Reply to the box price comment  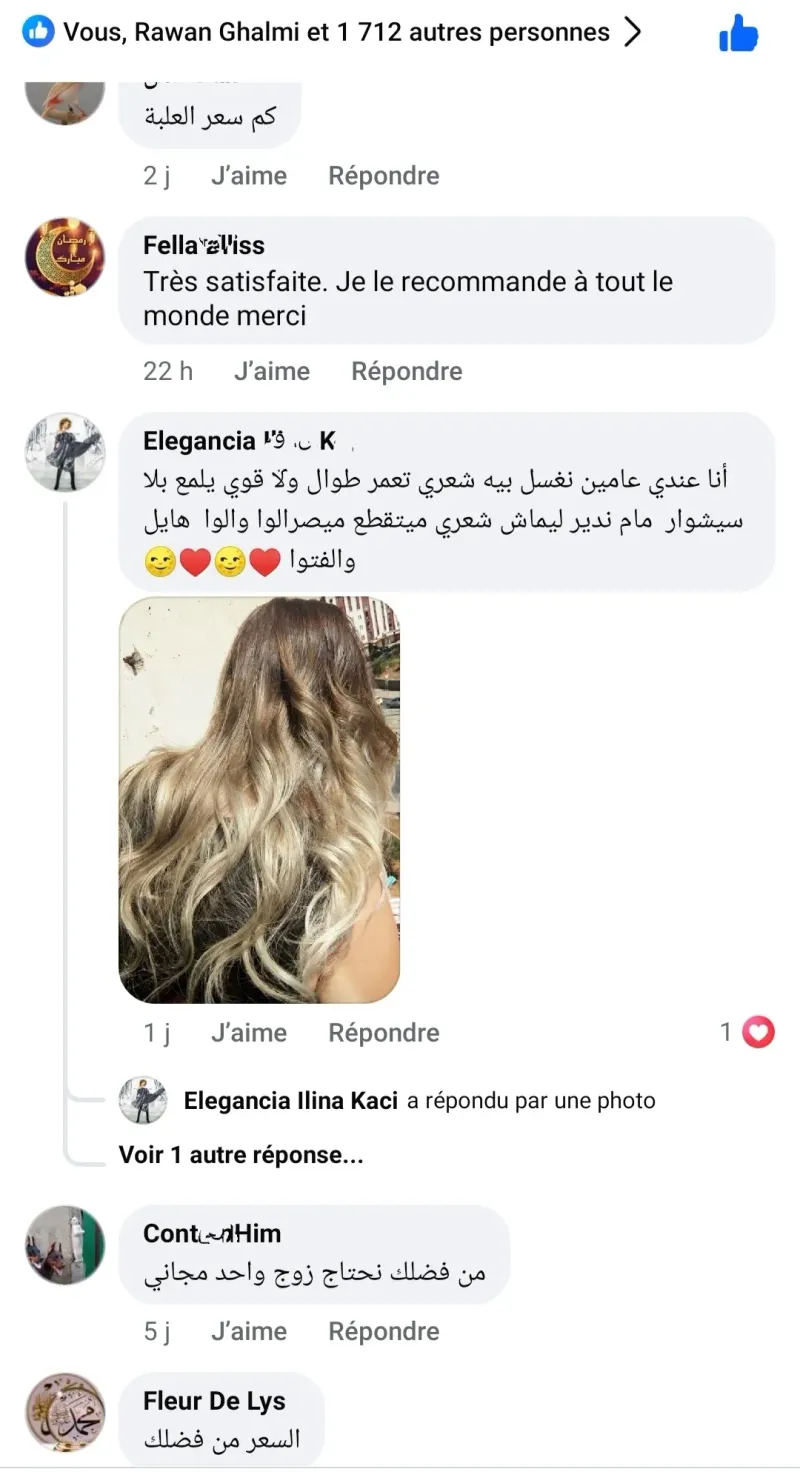point(383,176)
